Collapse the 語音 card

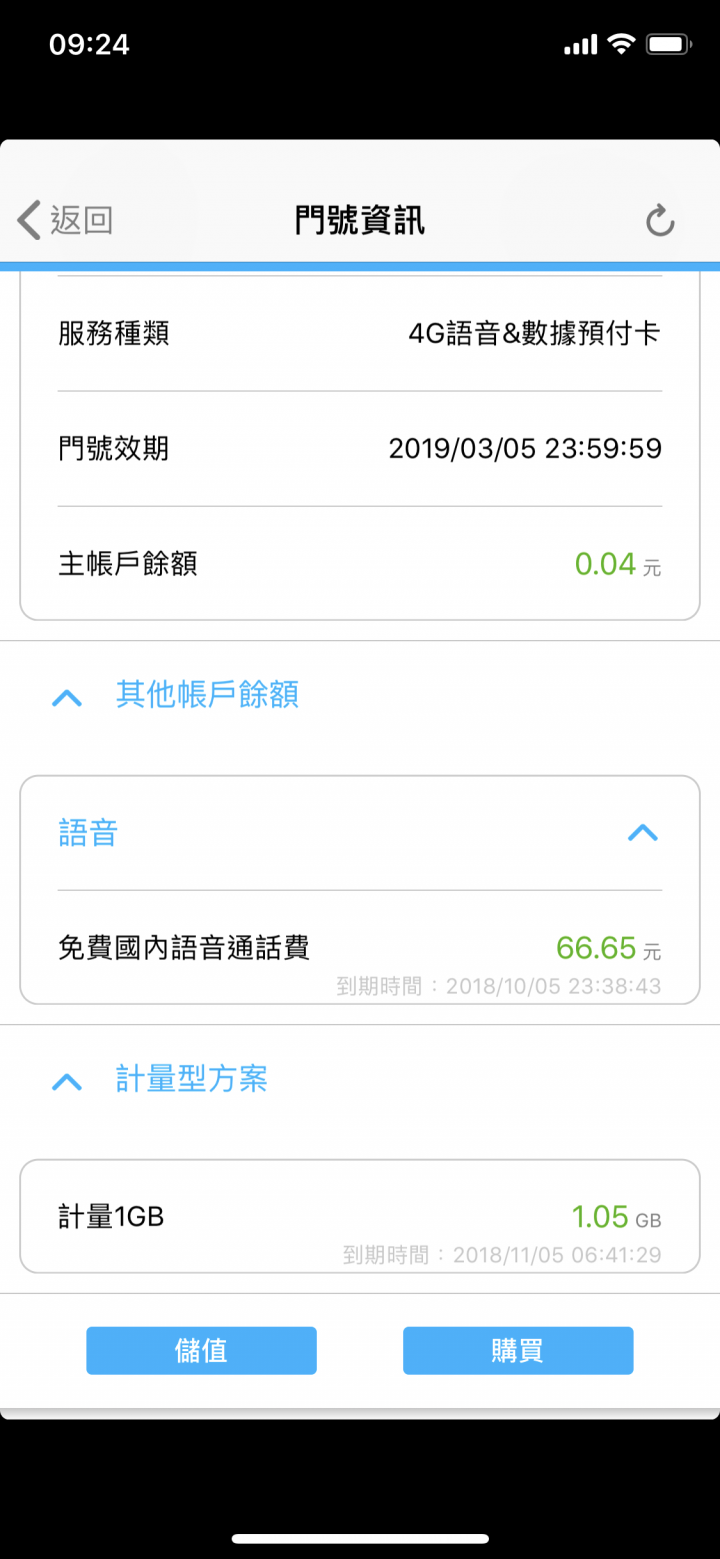click(642, 832)
